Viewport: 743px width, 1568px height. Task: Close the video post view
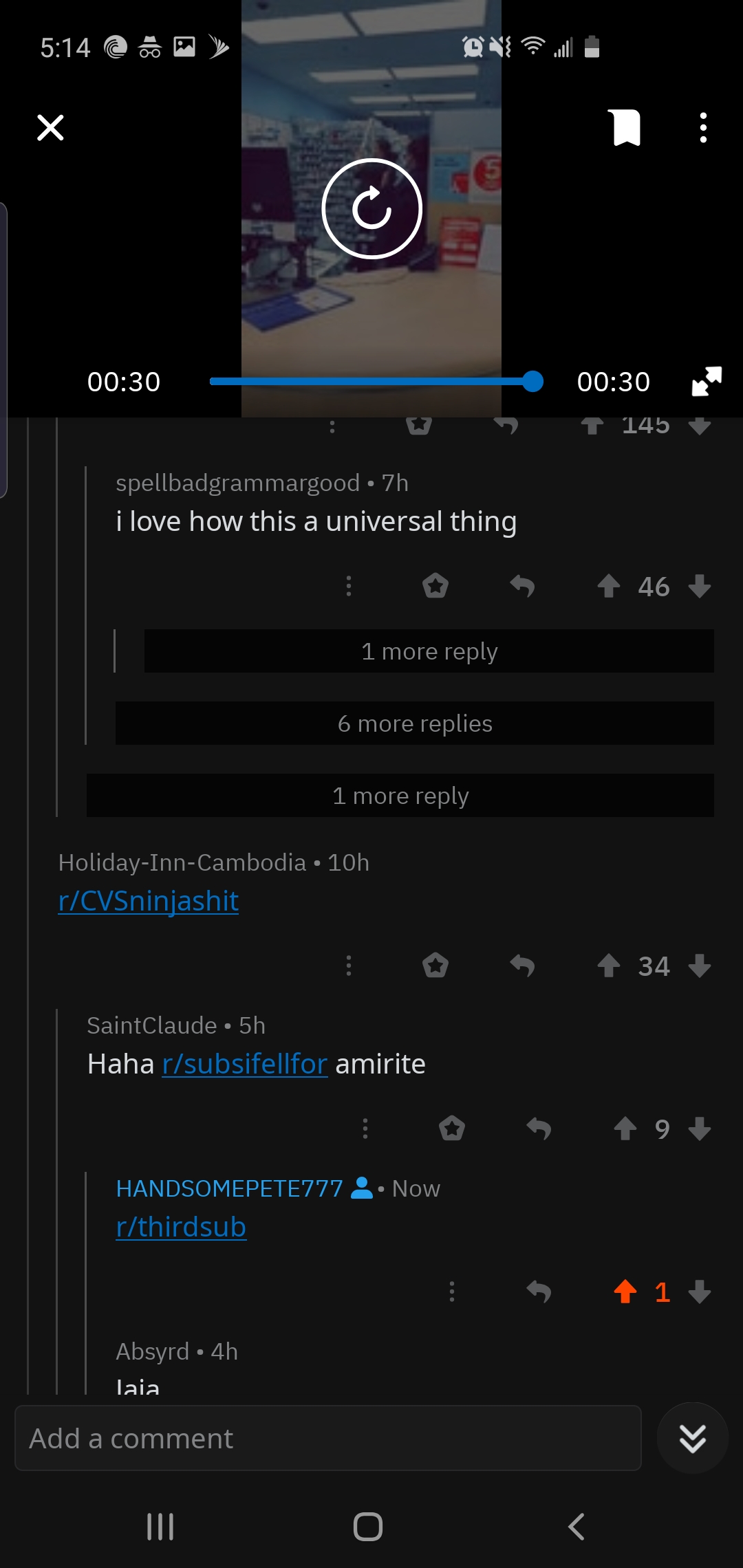[50, 128]
